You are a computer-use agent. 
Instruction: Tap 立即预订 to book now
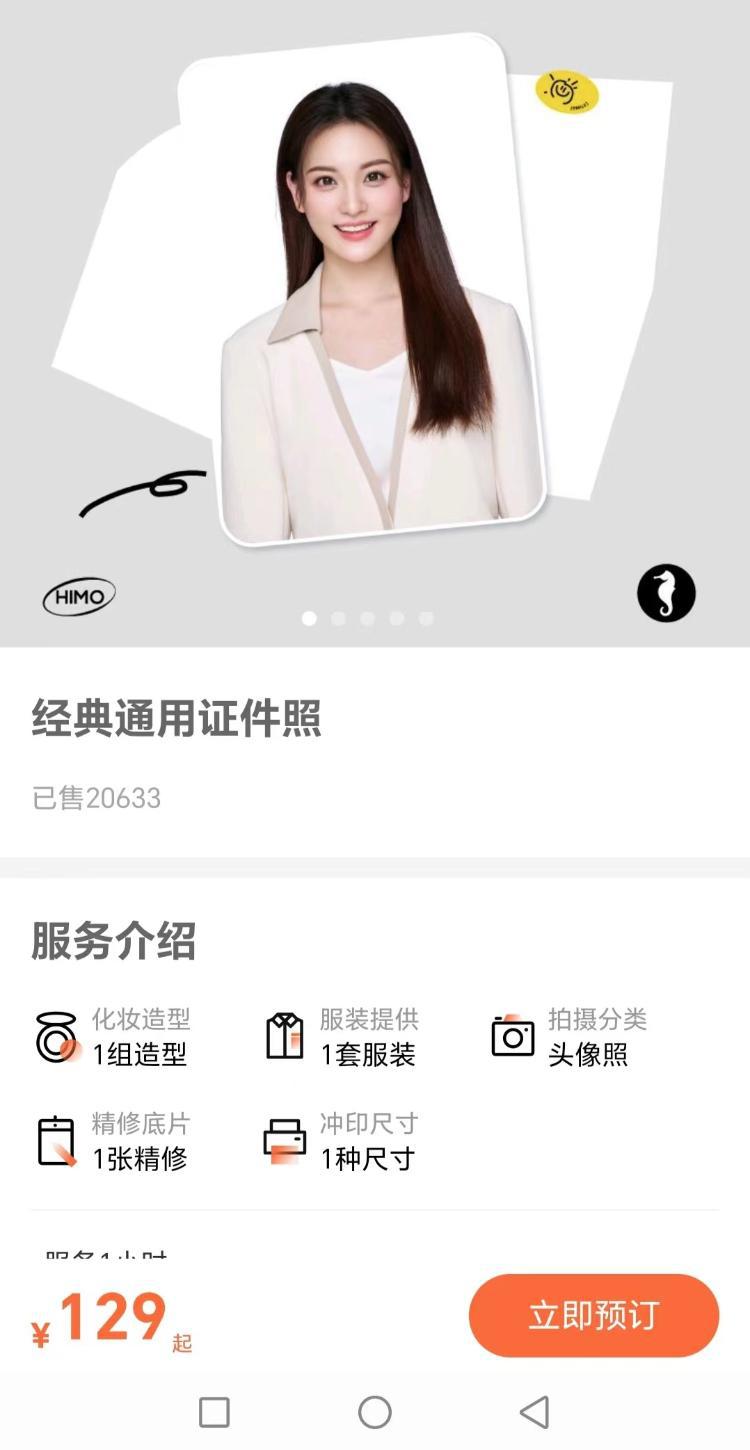coord(593,1315)
